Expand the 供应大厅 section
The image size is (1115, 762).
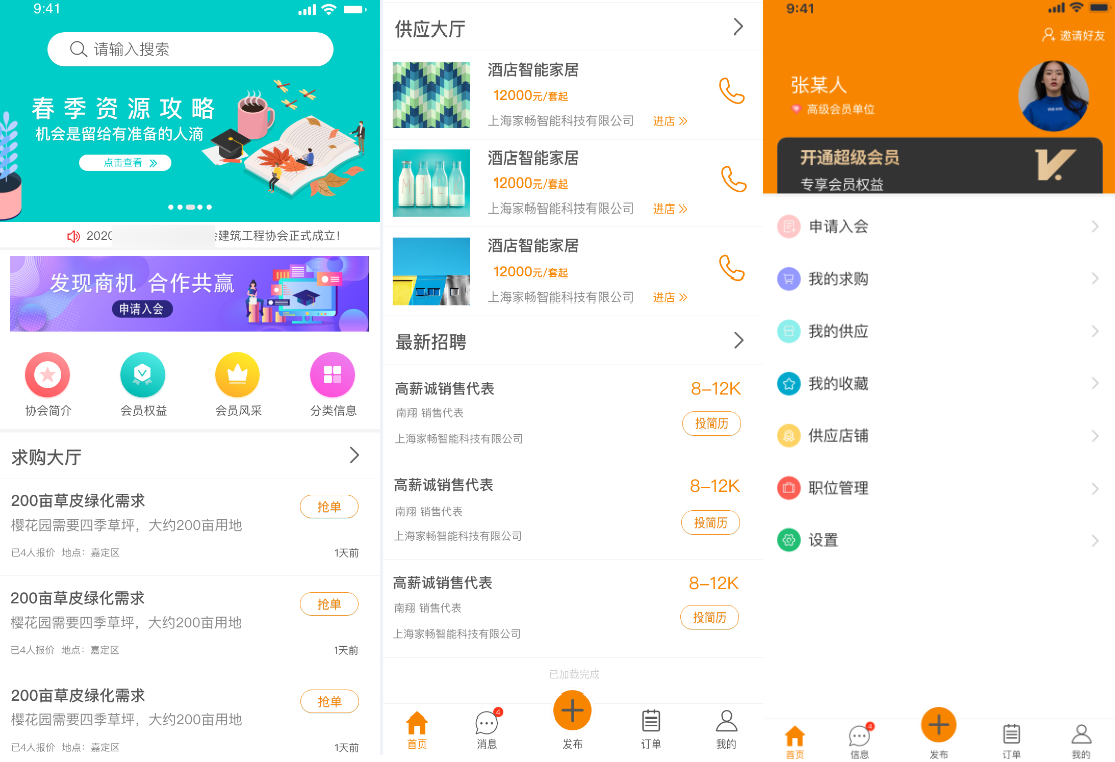pyautogui.click(x=738, y=27)
